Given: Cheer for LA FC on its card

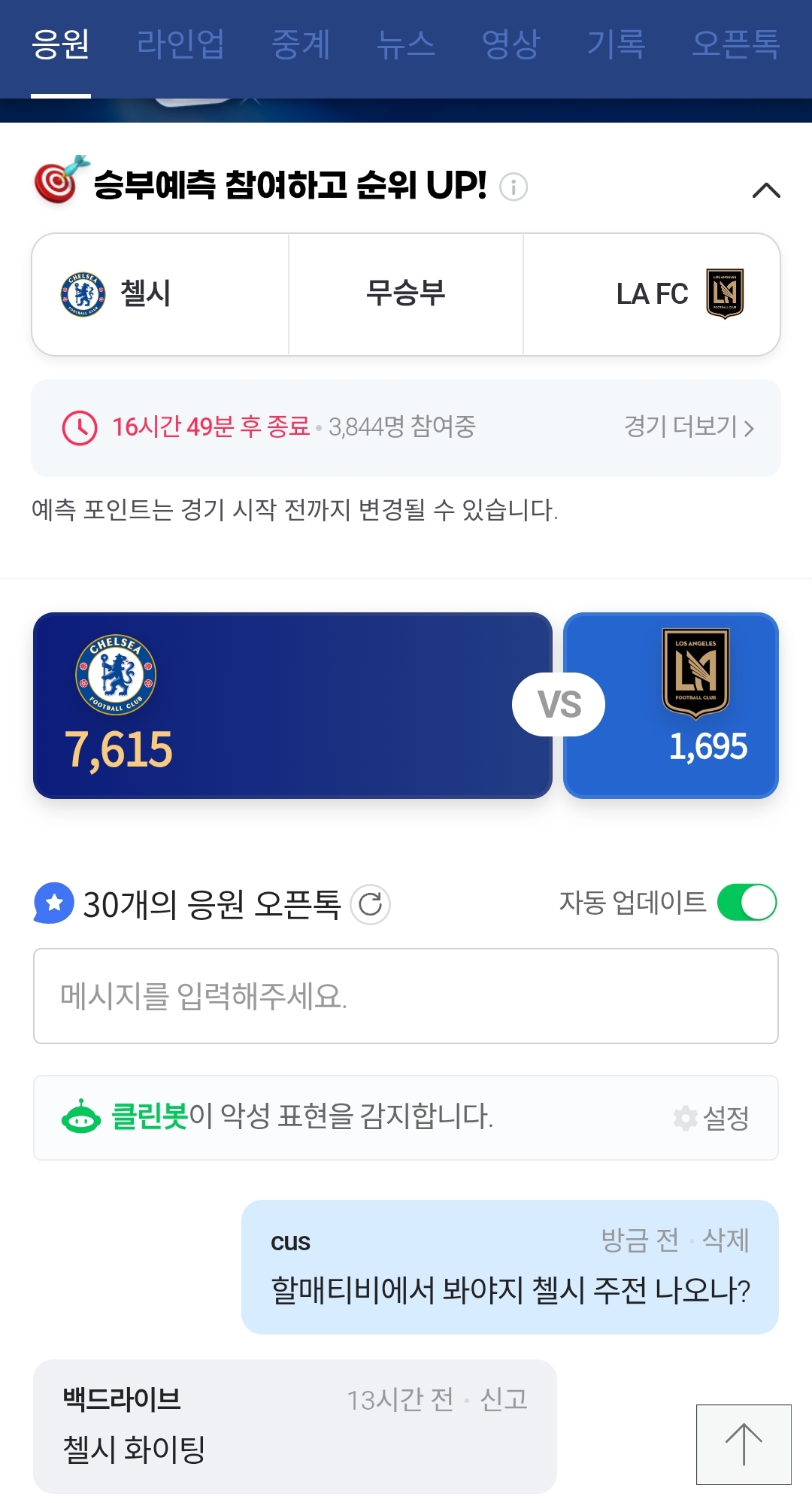Looking at the screenshot, I should coord(671,705).
